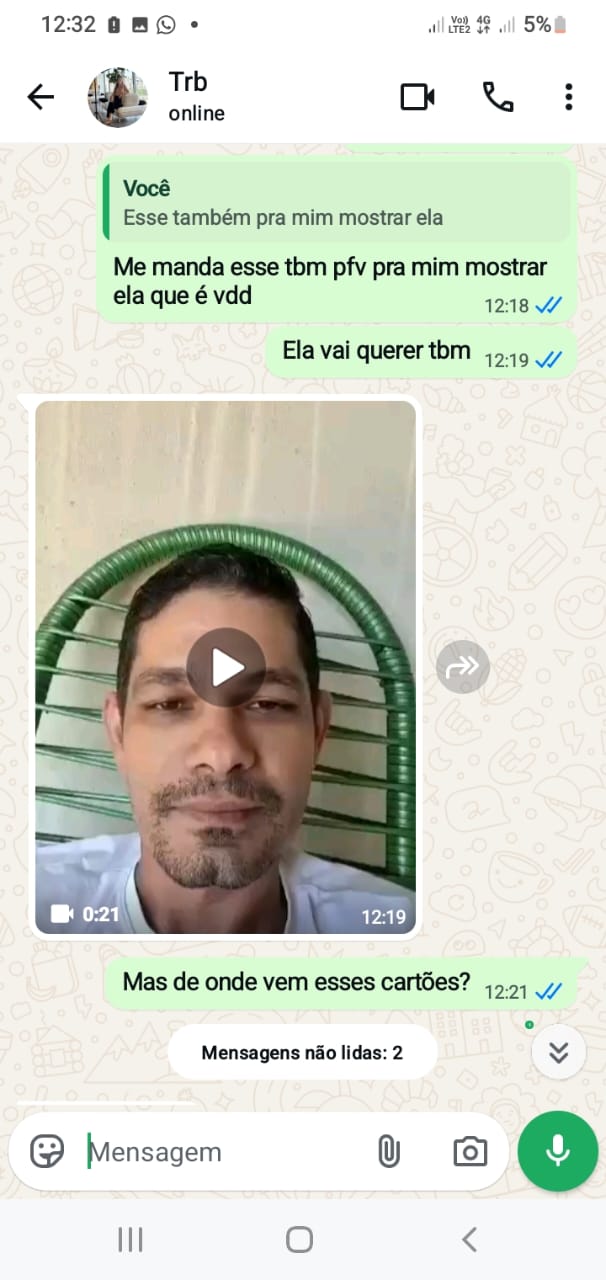Tap the system home button

coord(299,1240)
